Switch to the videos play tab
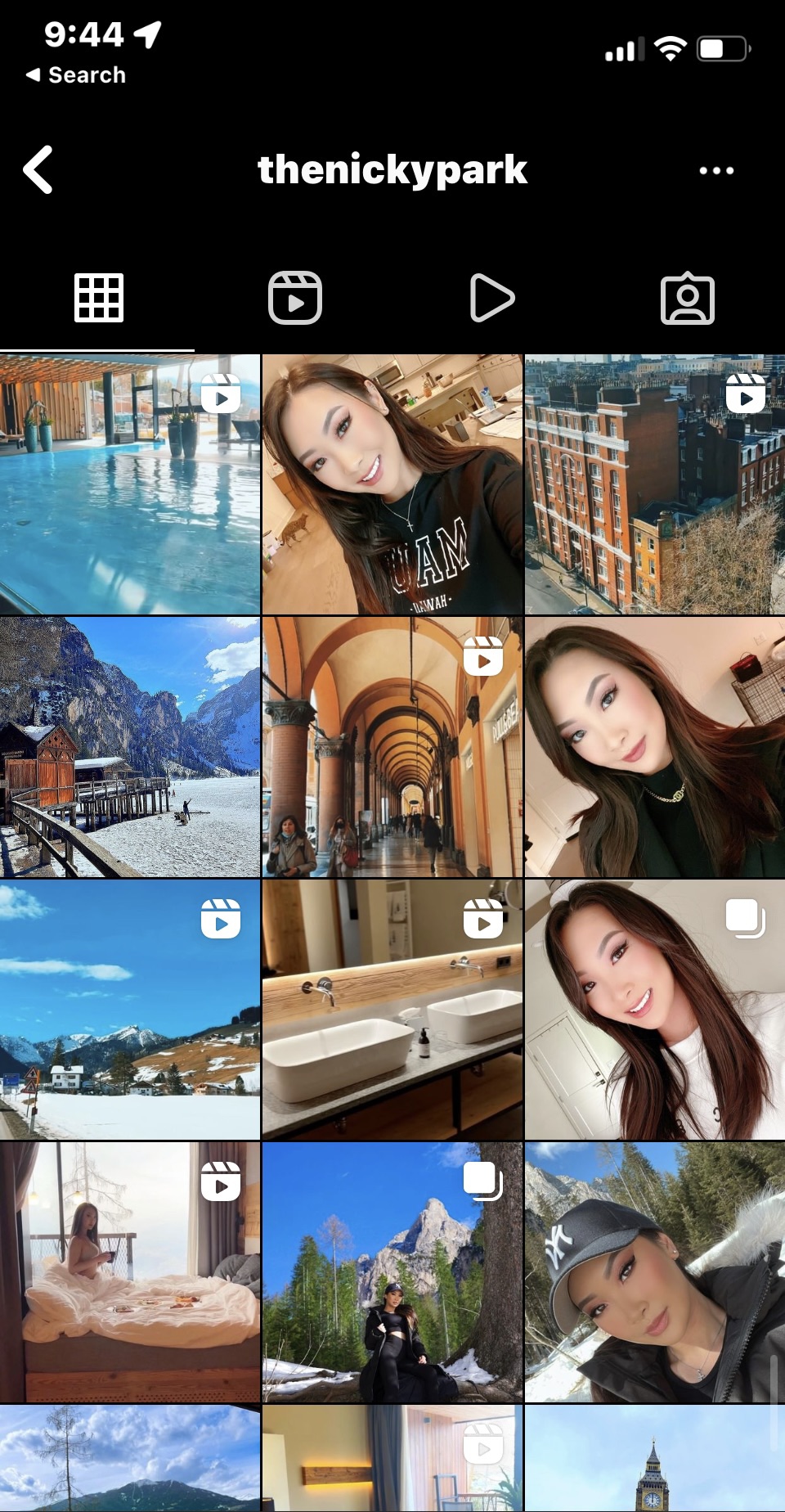Screen dimensions: 785x1512 (491, 298)
